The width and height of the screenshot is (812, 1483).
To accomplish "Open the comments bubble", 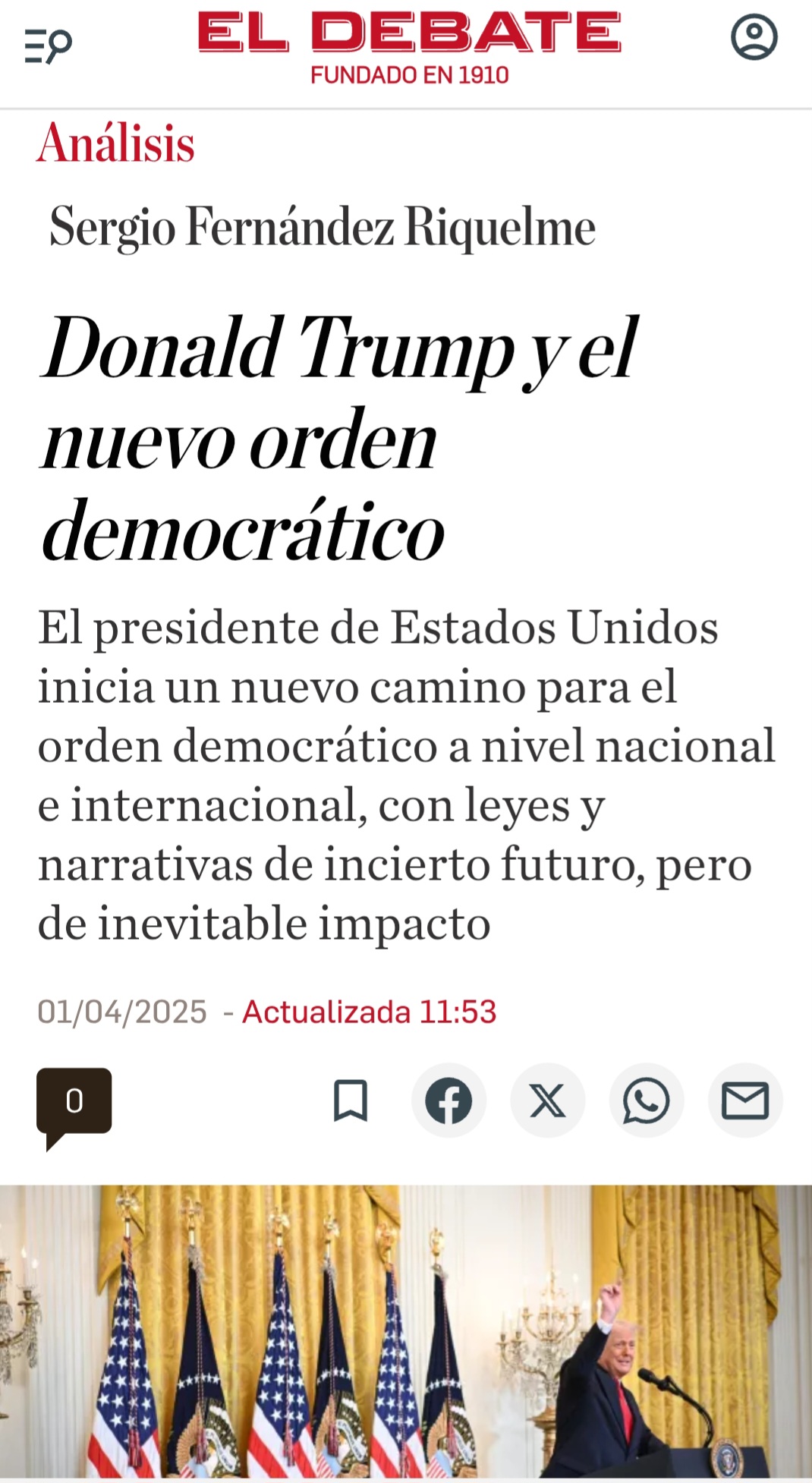I will (74, 1102).
